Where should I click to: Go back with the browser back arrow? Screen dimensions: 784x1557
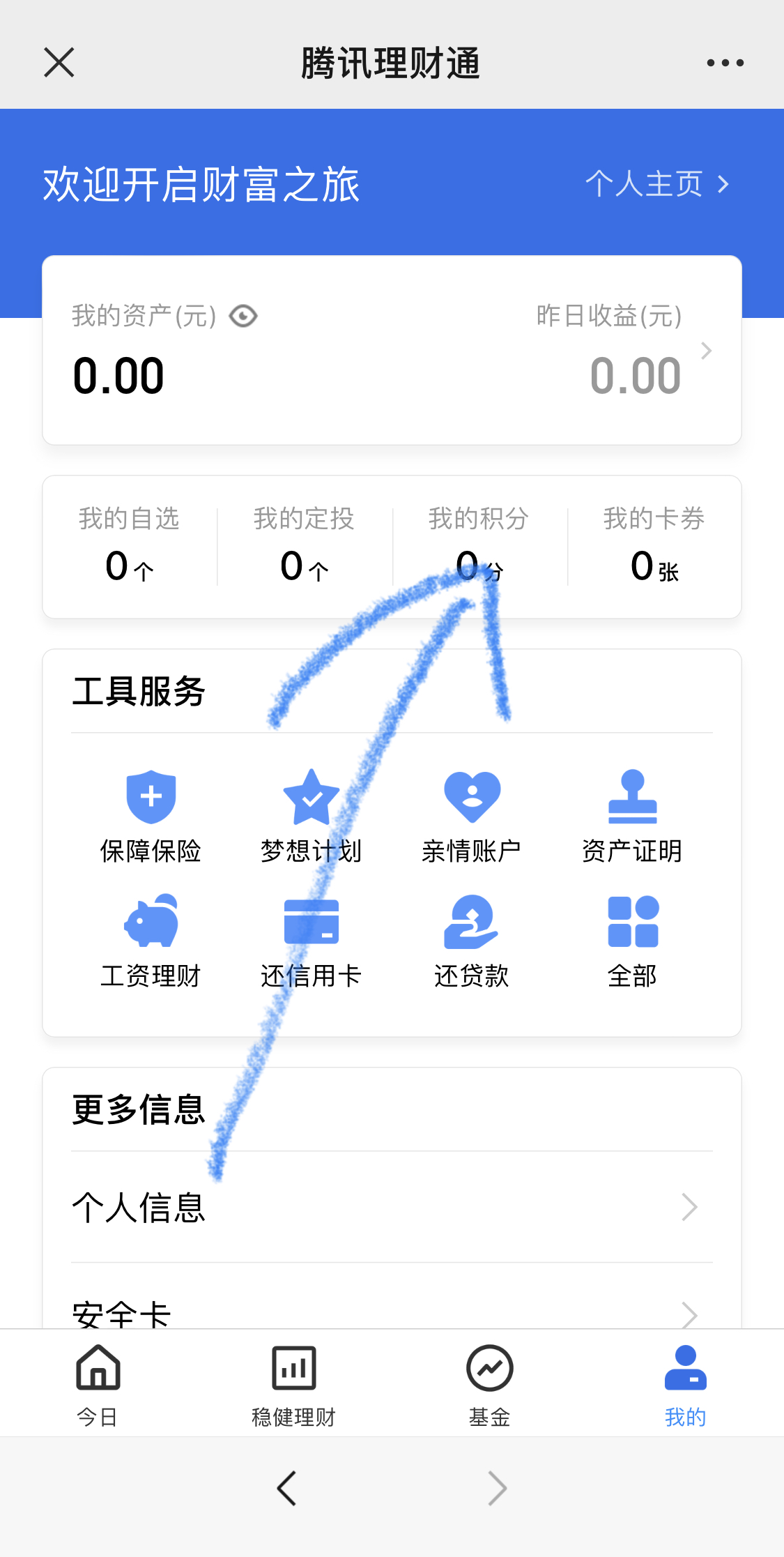(x=287, y=1488)
